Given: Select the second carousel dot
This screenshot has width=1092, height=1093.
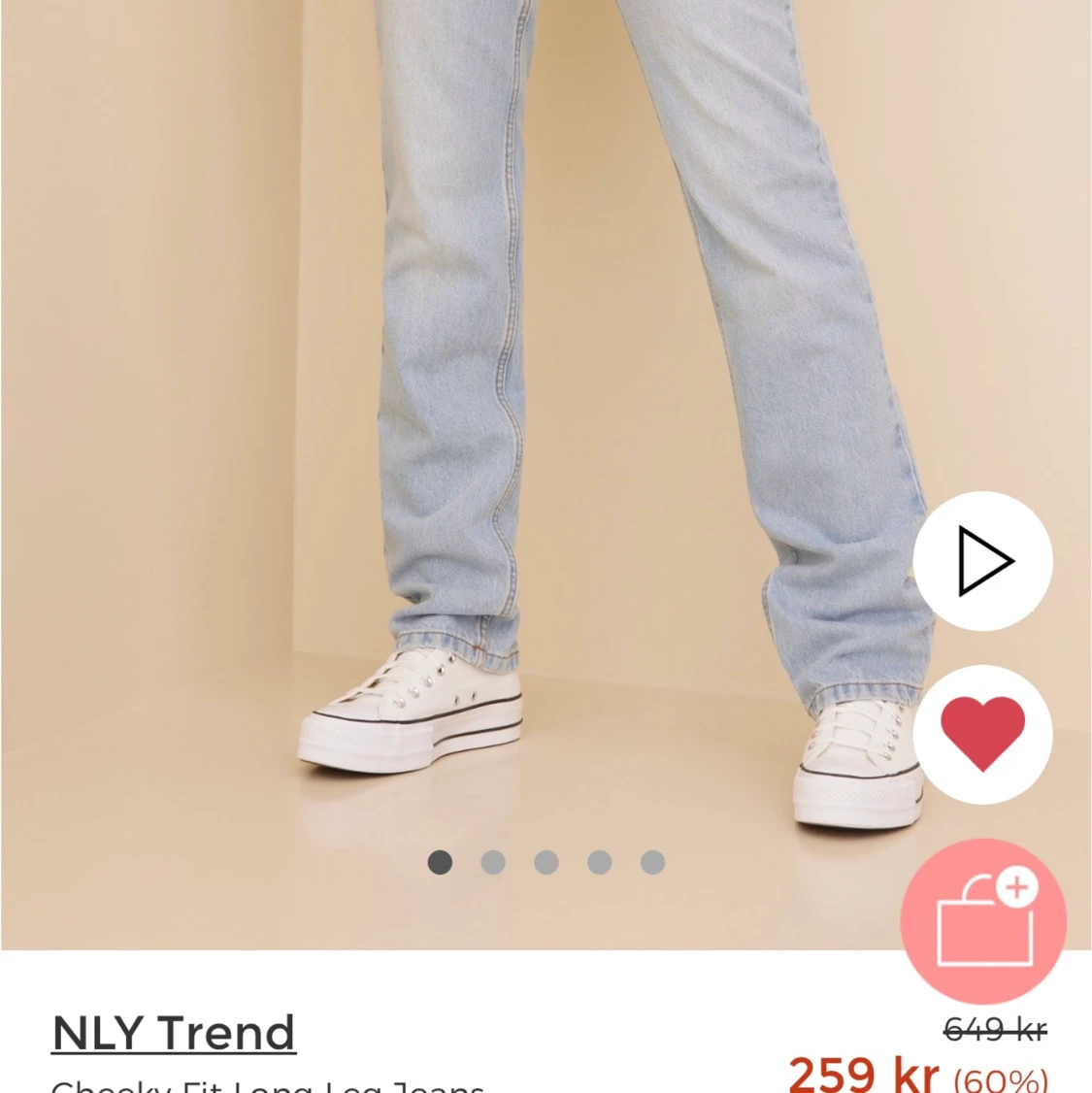Looking at the screenshot, I should [x=493, y=863].
